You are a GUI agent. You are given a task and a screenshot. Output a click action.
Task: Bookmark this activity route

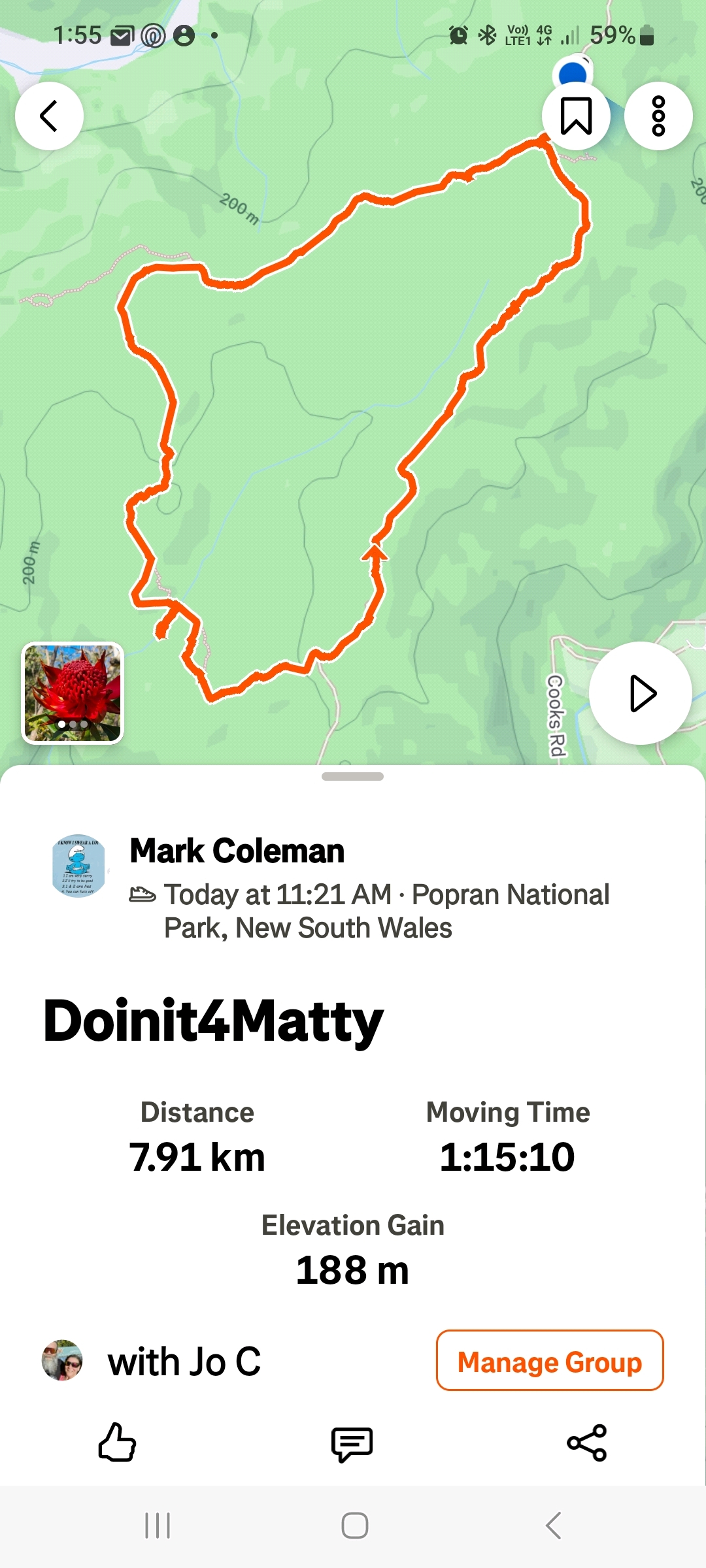[x=576, y=116]
